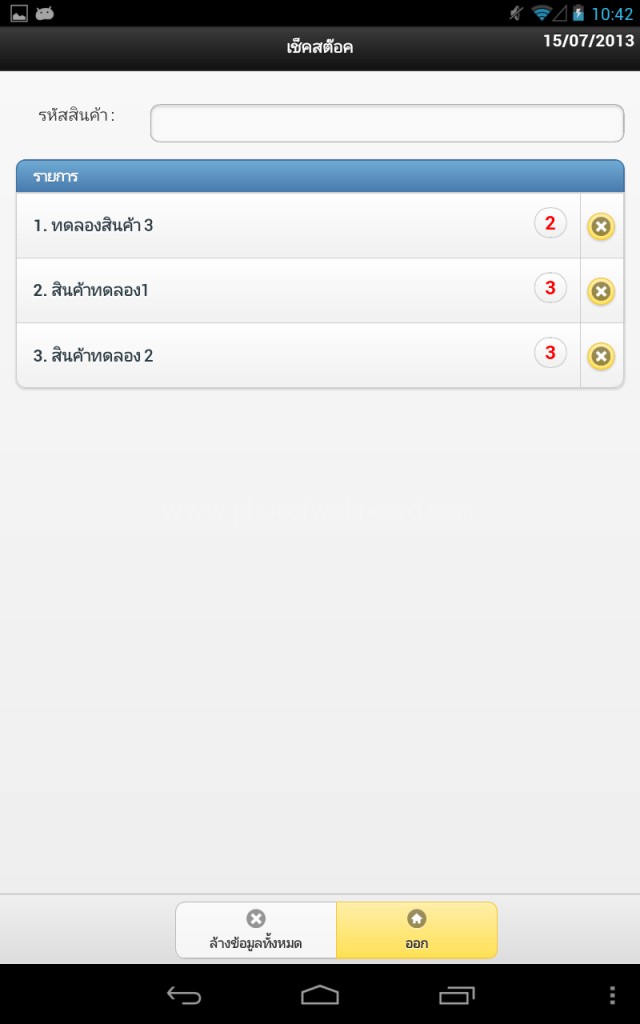This screenshot has height=1024, width=640.
Task: Tap ล้างข้อมูลทั้งหมด to clear all data
Action: (x=256, y=930)
